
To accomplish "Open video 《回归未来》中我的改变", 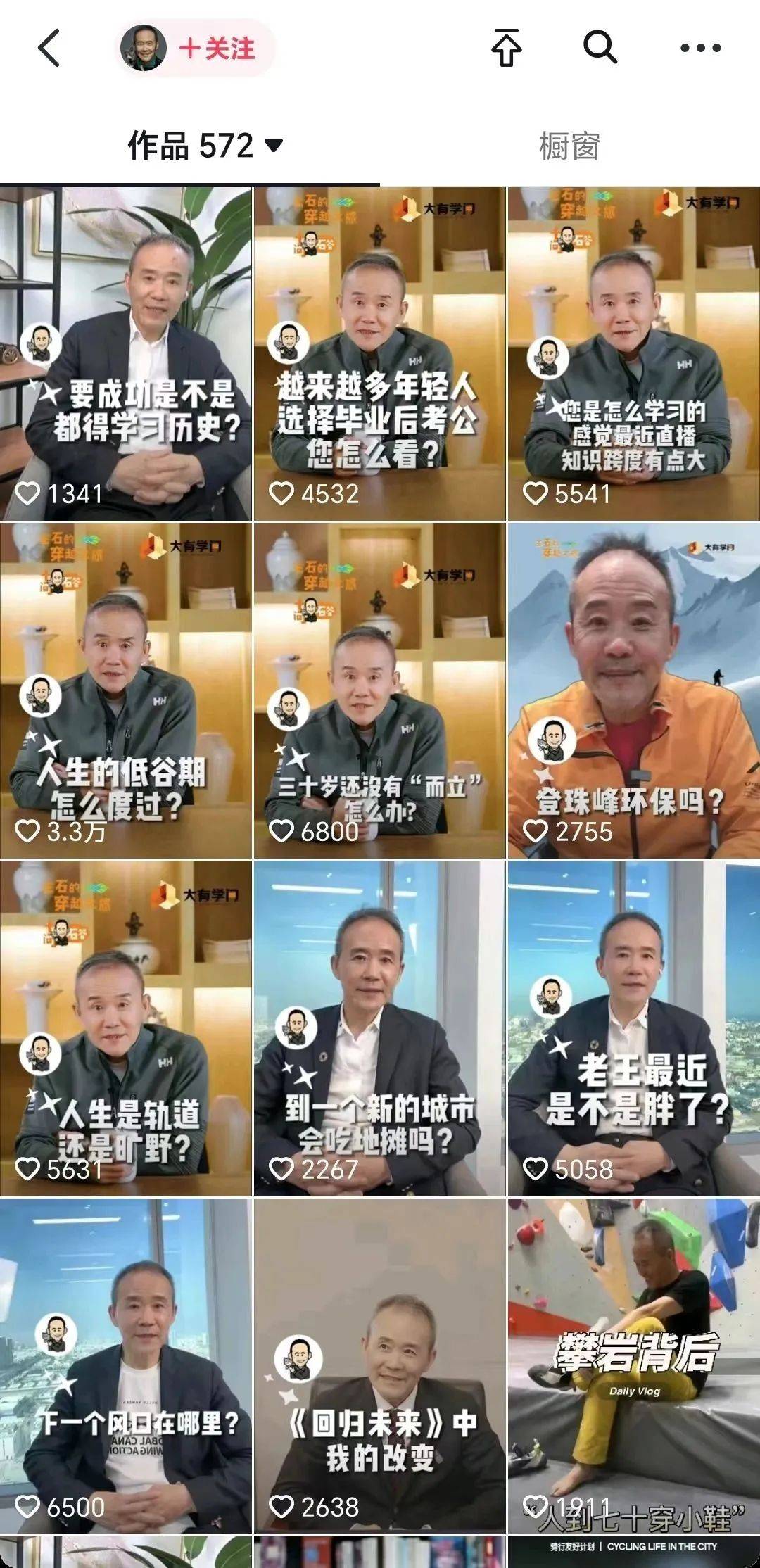I will click(x=379, y=1365).
